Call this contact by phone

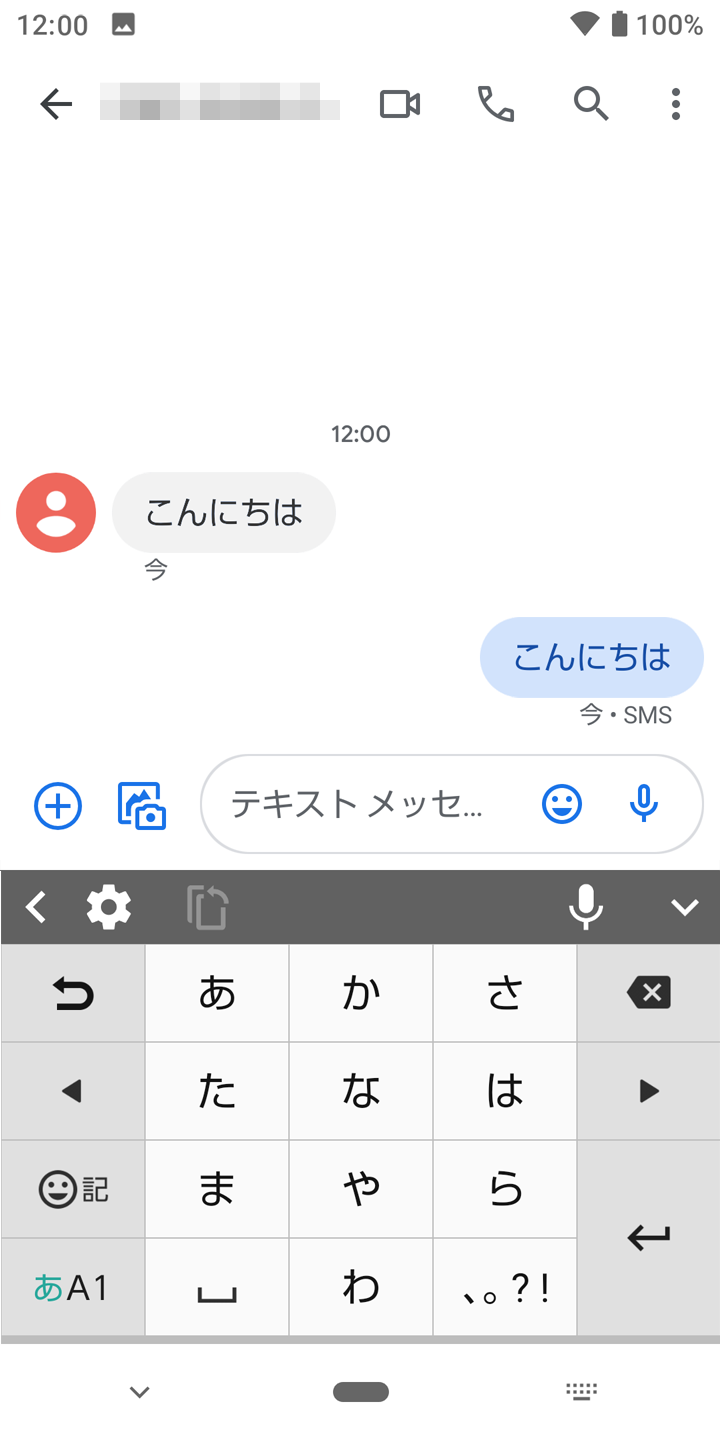496,104
